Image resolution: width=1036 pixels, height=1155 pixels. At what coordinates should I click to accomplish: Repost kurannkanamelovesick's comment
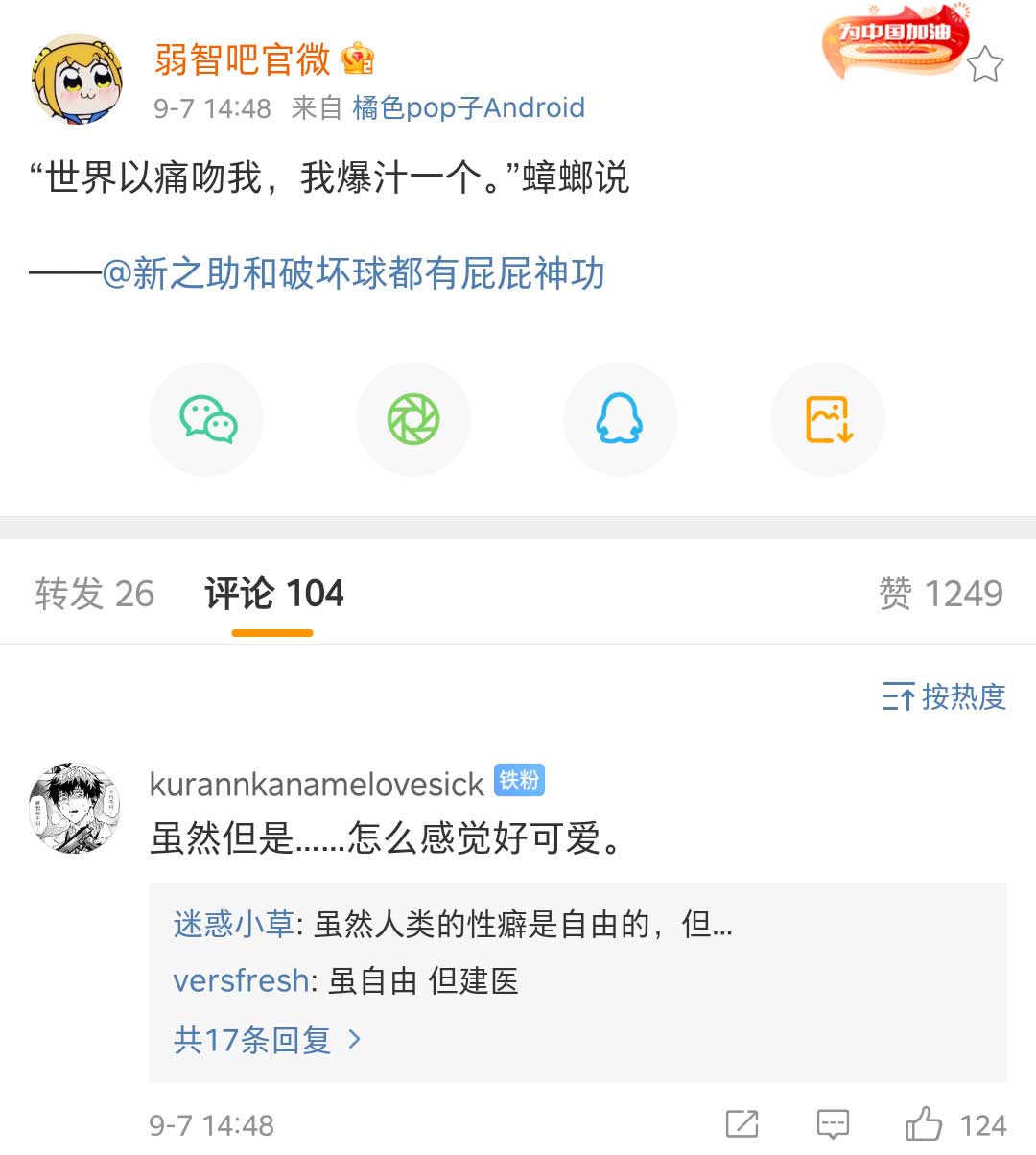pyautogui.click(x=742, y=1123)
